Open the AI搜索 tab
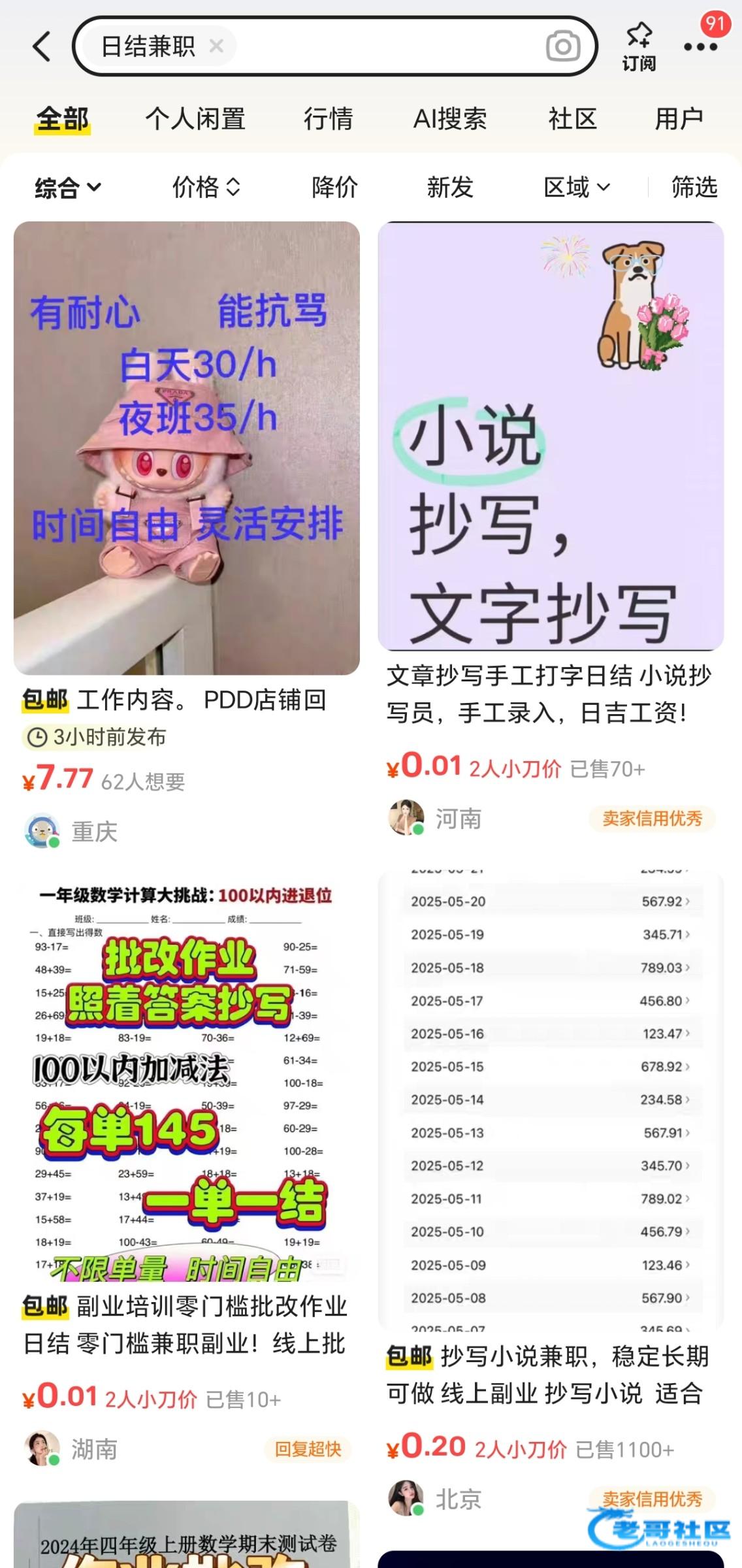 [450, 119]
